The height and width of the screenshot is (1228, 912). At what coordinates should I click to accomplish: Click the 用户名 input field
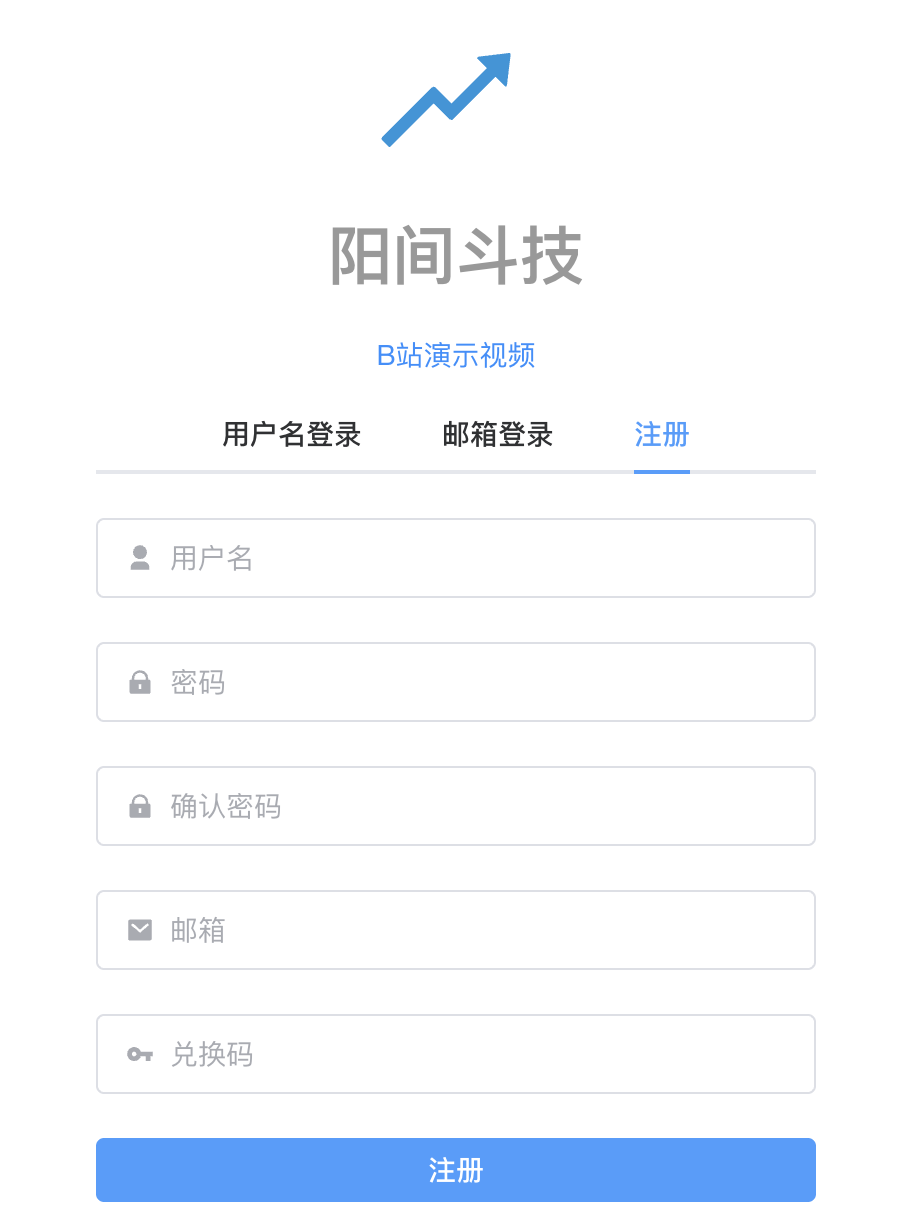[456, 557]
